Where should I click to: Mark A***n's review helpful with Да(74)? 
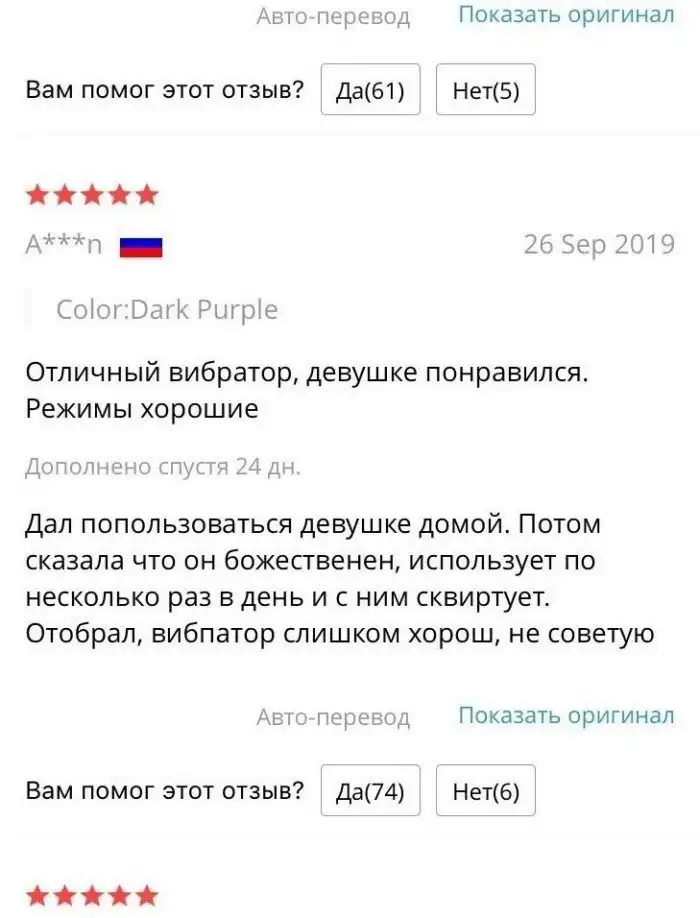click(x=370, y=791)
